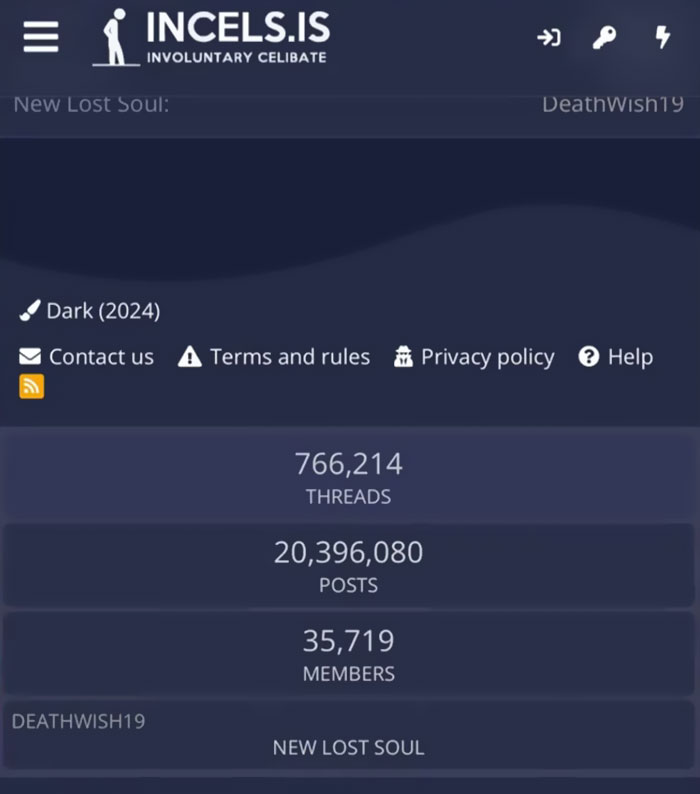Open the Help page link

coord(616,357)
